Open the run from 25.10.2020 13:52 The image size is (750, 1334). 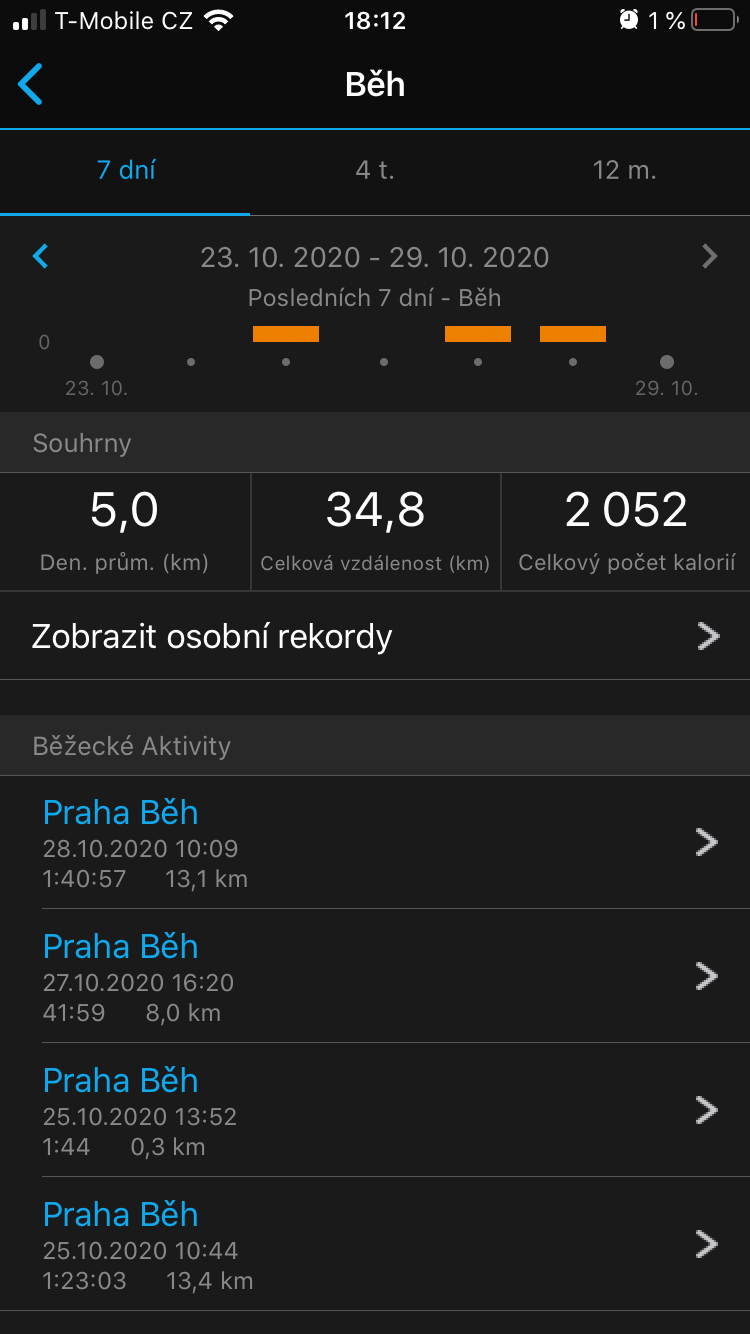coord(375,1110)
